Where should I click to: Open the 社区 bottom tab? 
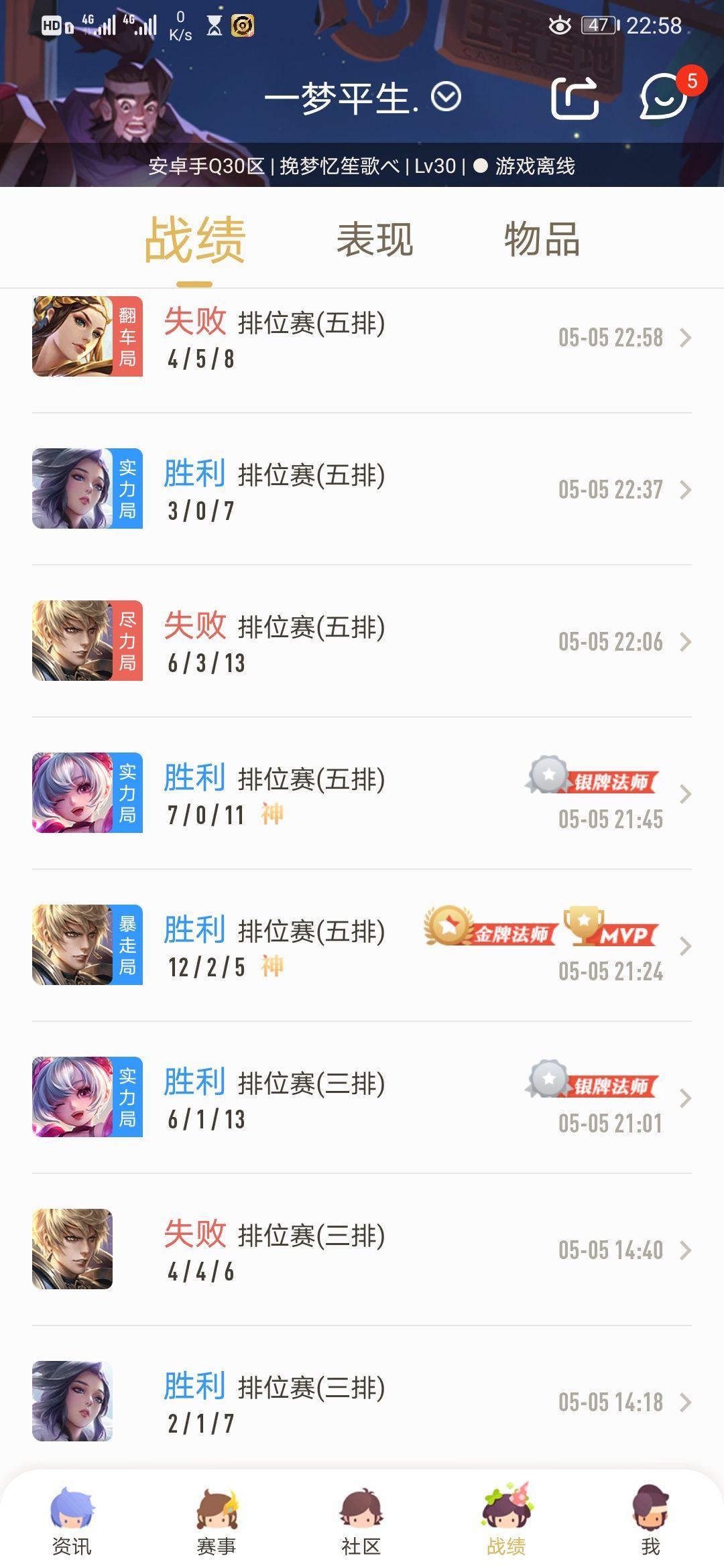(x=361, y=1522)
